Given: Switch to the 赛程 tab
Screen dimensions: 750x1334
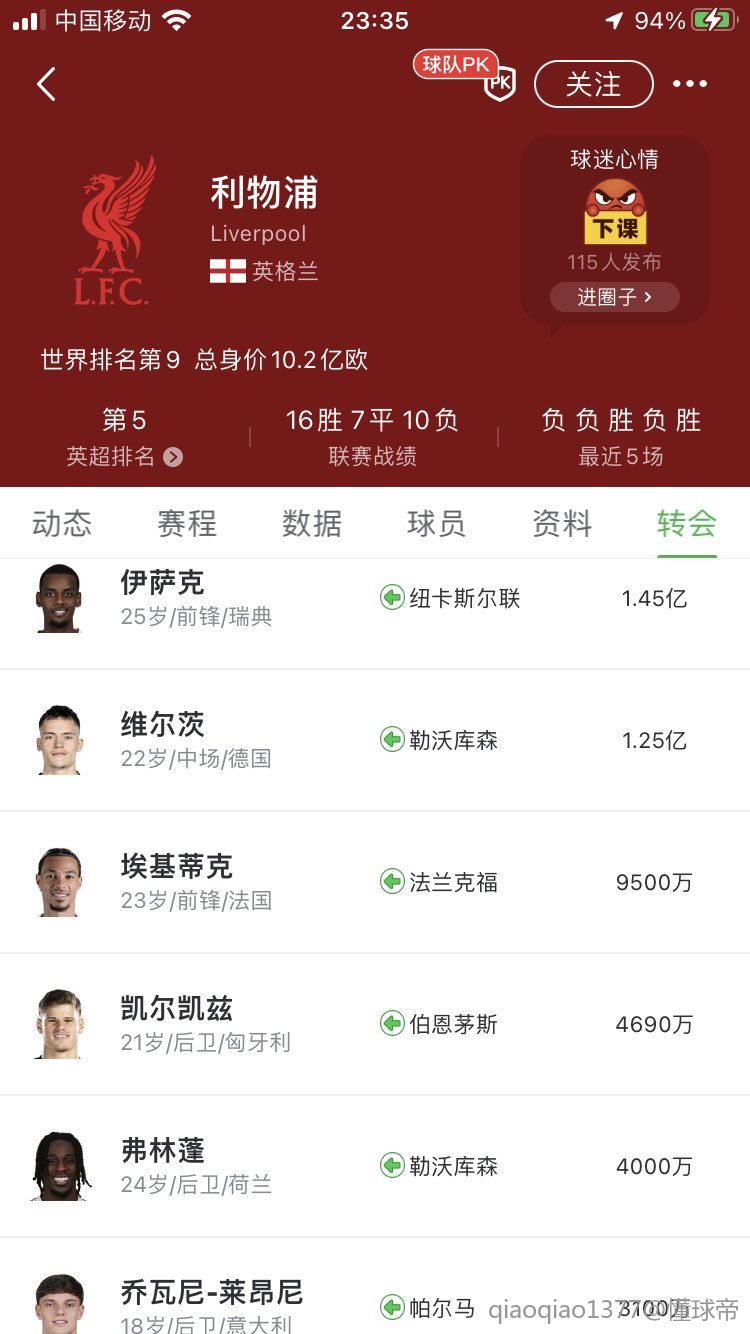Looking at the screenshot, I should coord(187,523).
